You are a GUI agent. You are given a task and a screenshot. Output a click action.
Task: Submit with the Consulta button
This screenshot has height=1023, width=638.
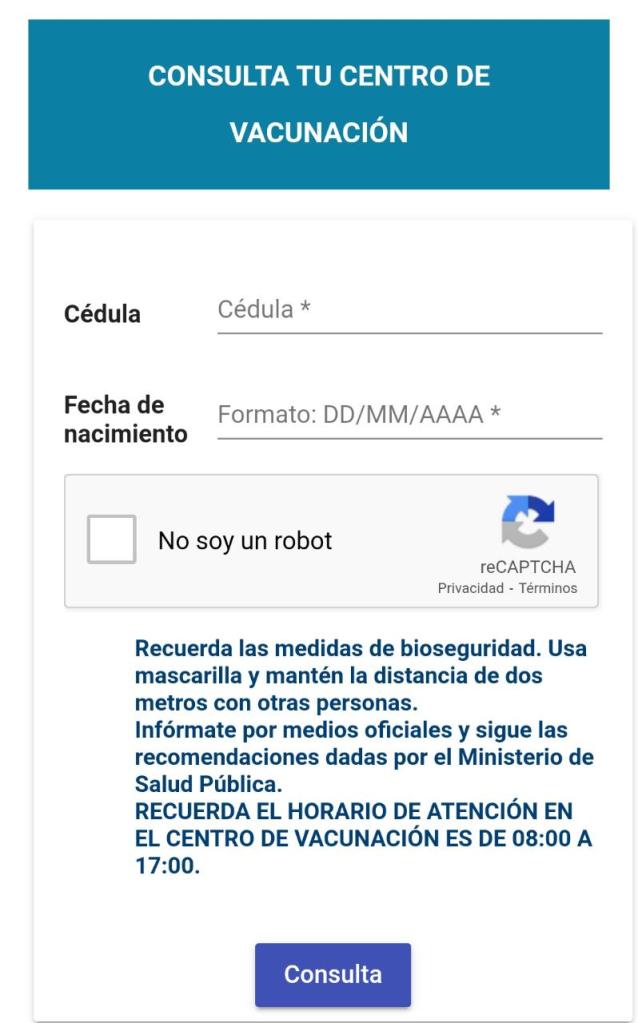pos(332,974)
